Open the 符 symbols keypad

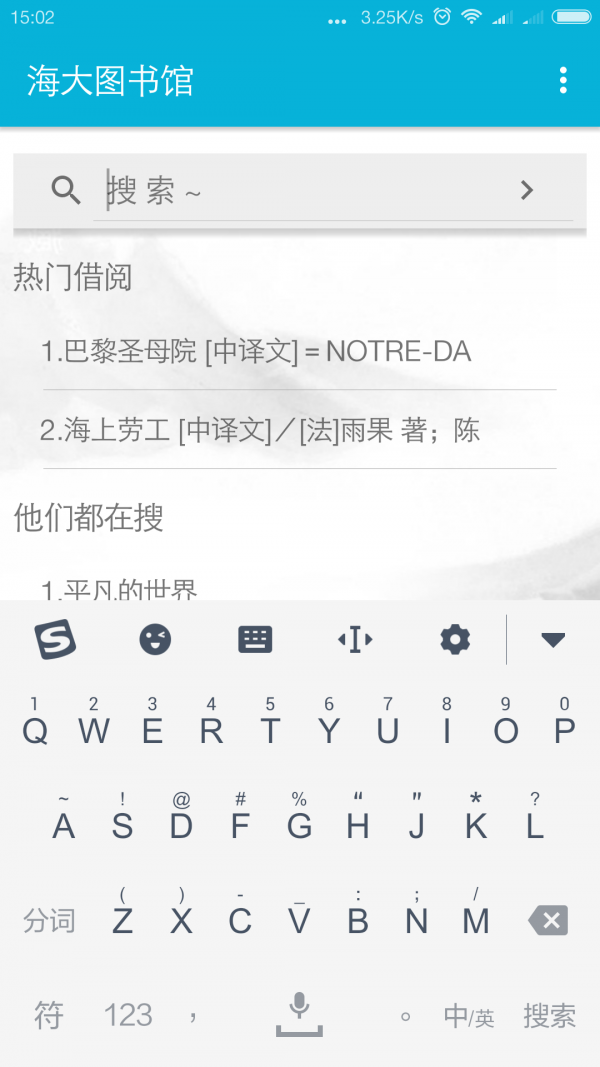[x=48, y=1016]
